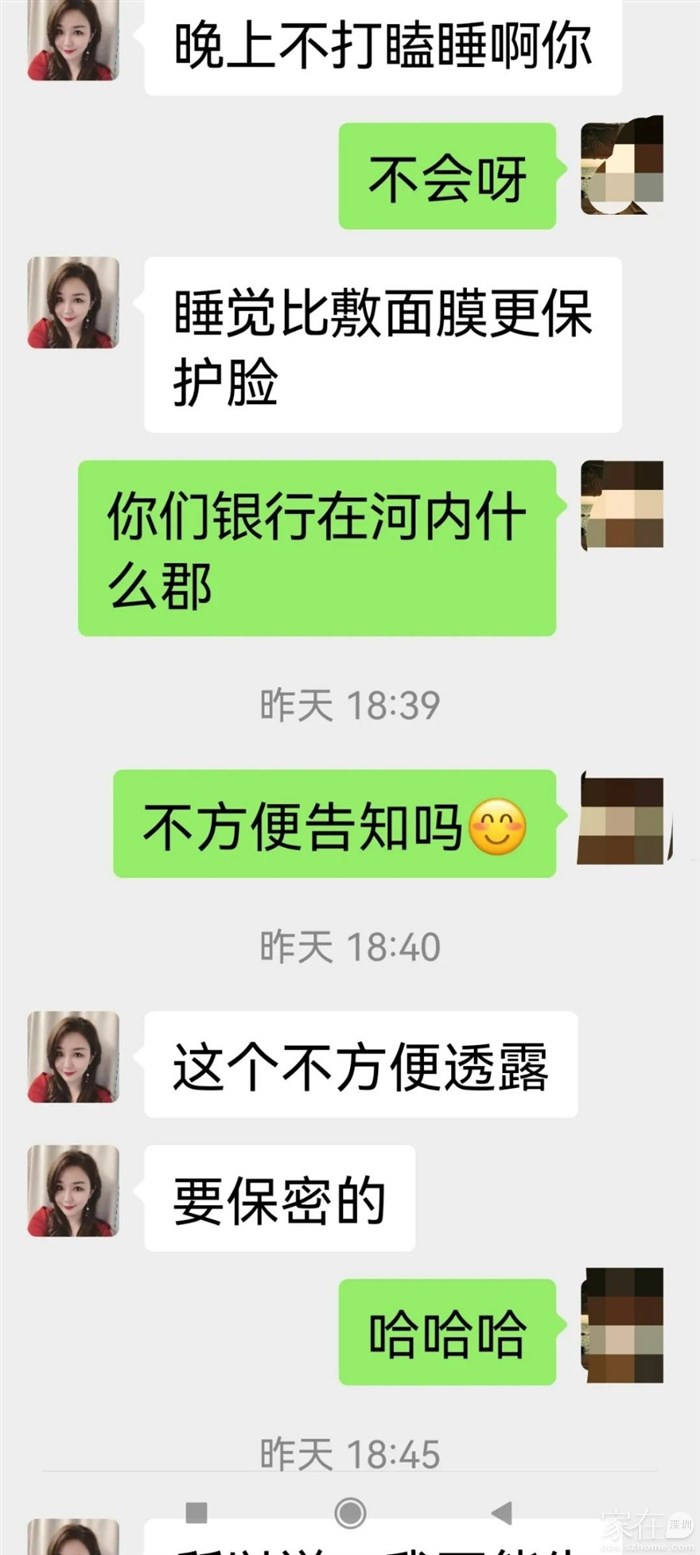700x1555 pixels.
Task: Tap the system back triangle button
Action: click(502, 1513)
